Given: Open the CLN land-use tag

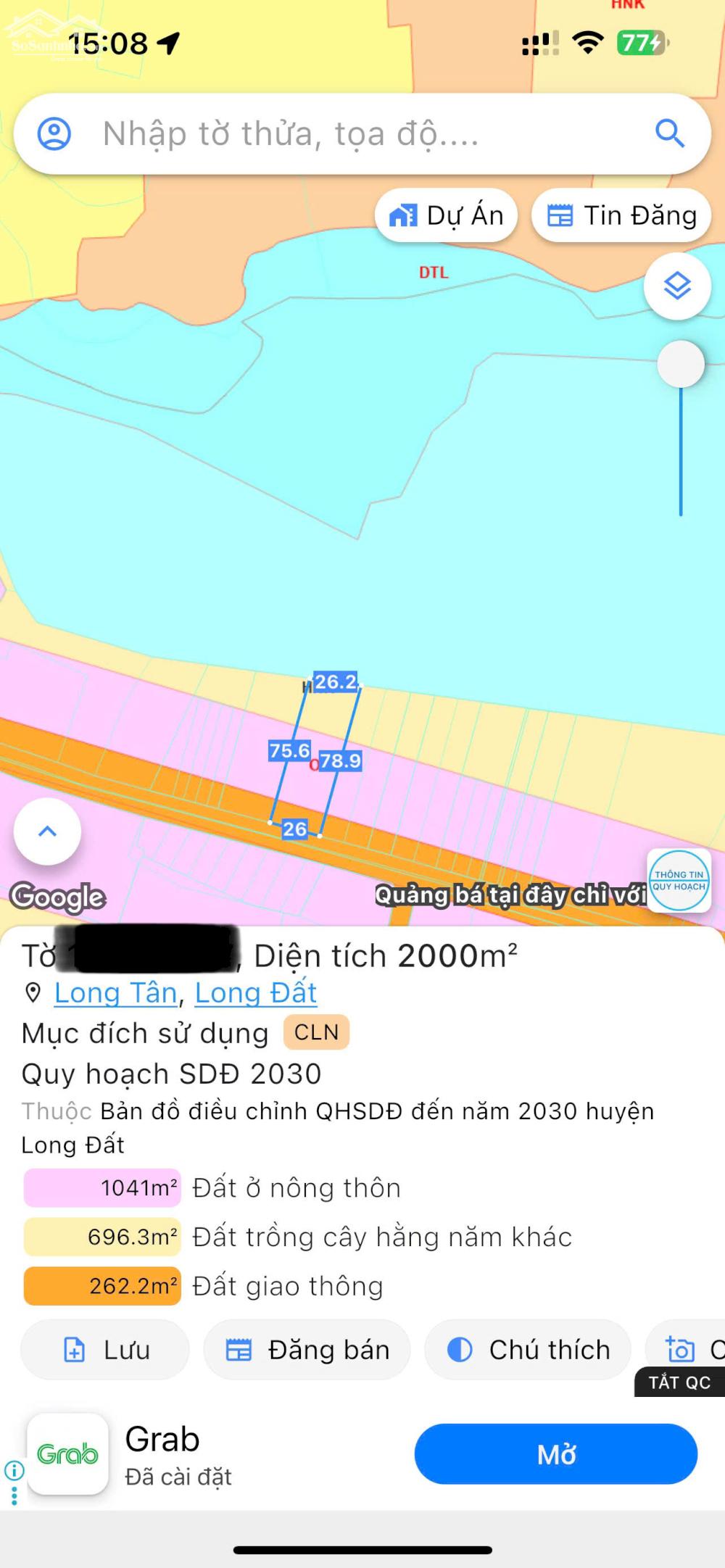Looking at the screenshot, I should (x=315, y=1033).
